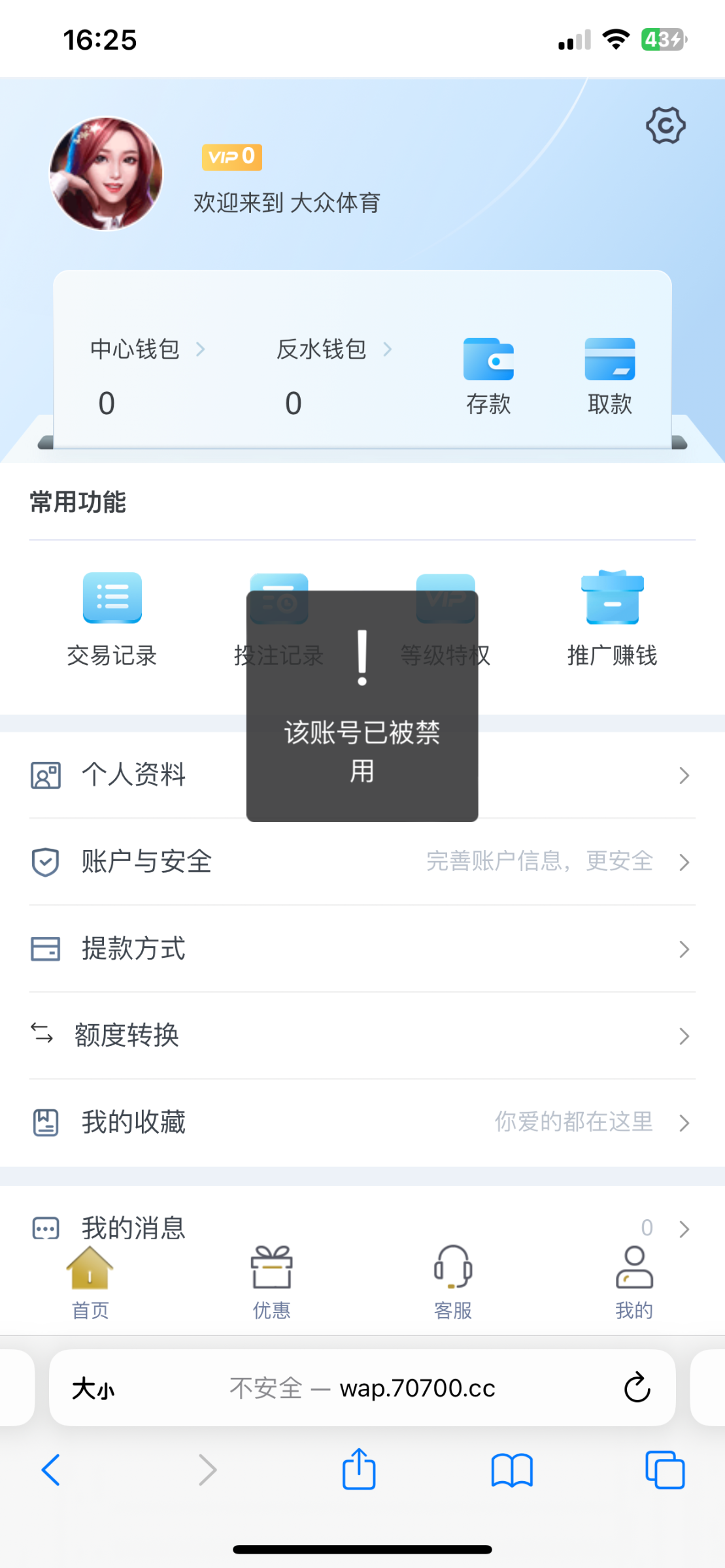Tap the 取款 withdraw button

[x=609, y=376]
